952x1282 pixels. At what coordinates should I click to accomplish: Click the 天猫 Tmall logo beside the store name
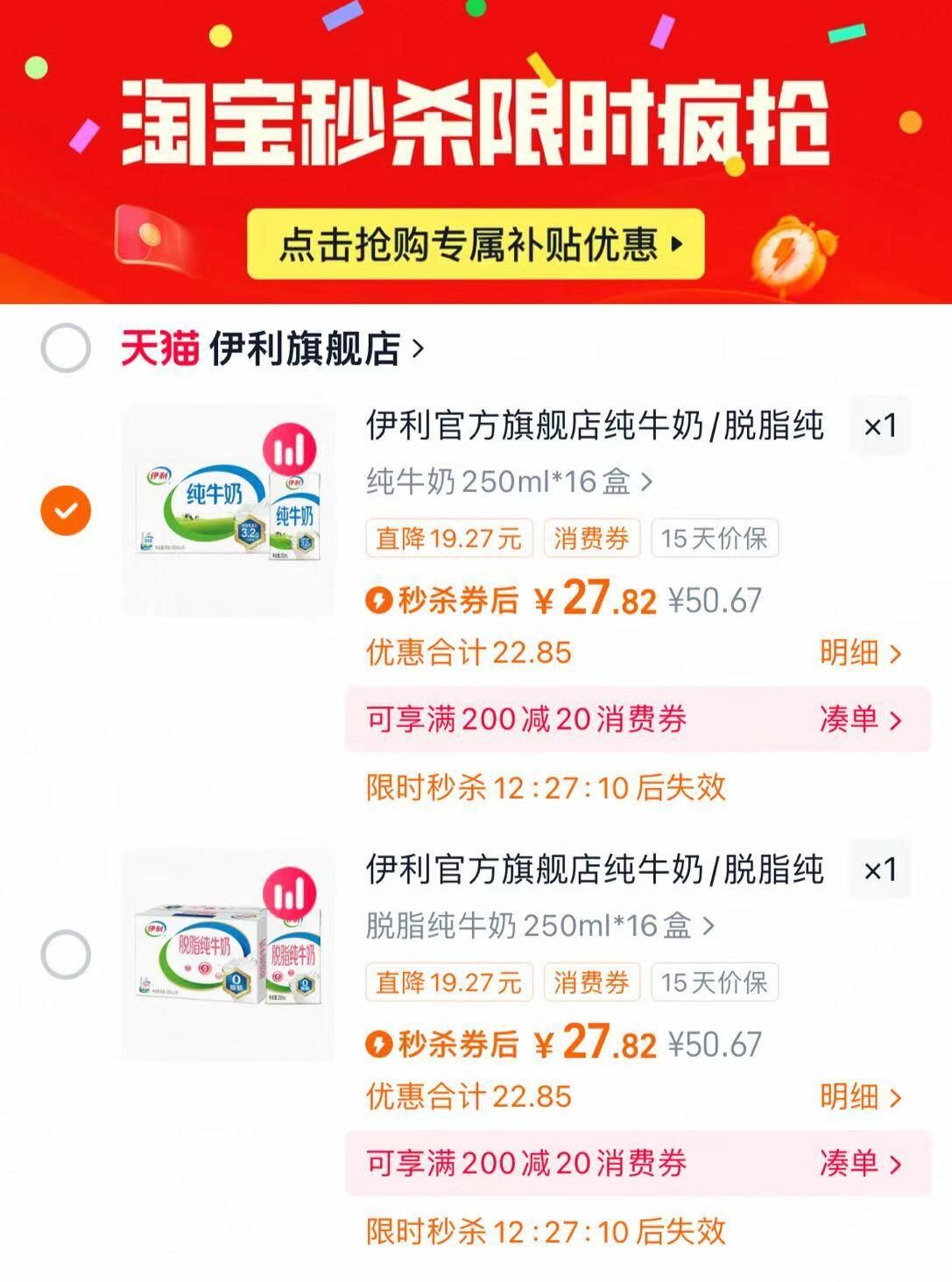tap(160, 347)
